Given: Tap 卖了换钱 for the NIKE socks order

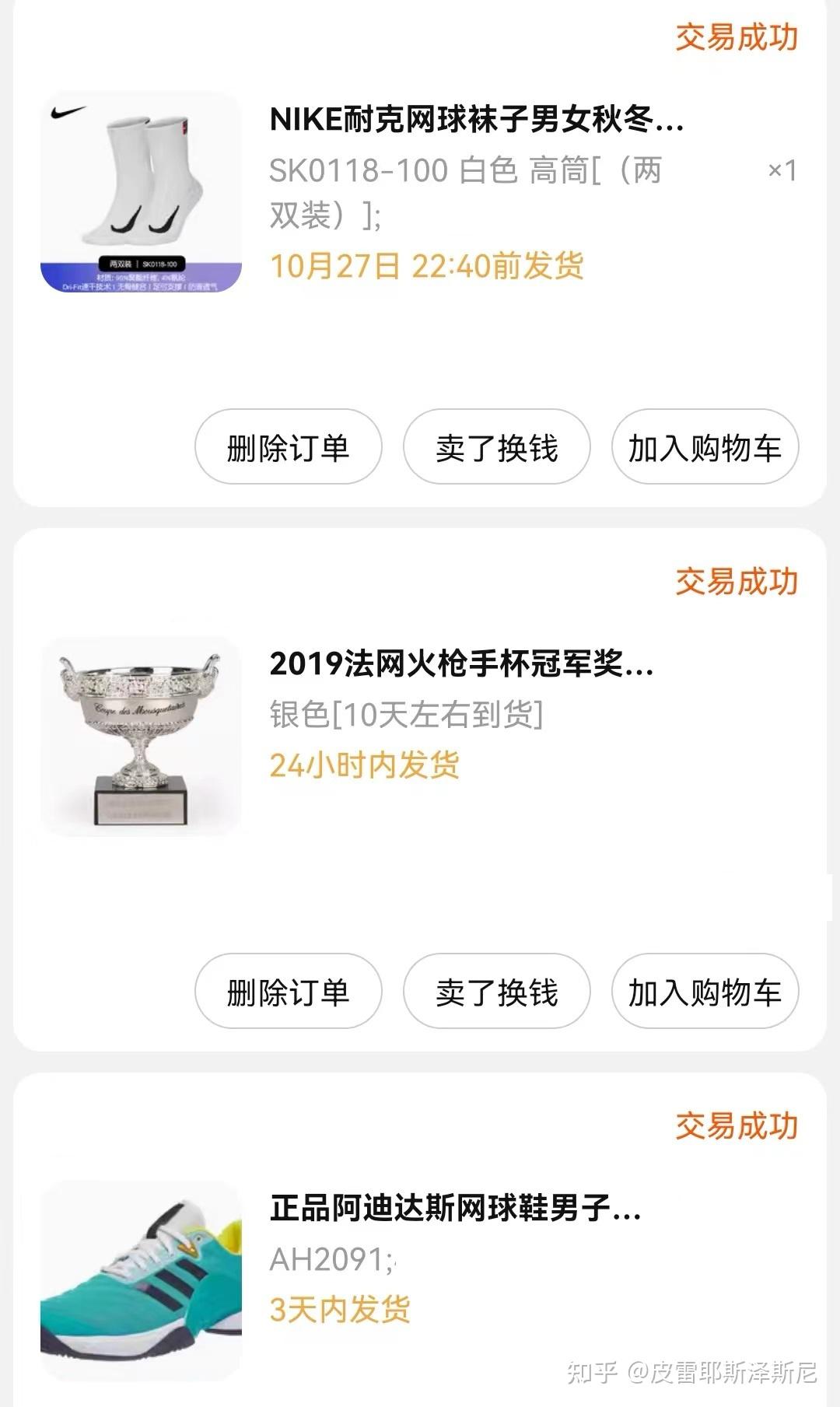Looking at the screenshot, I should pos(496,447).
